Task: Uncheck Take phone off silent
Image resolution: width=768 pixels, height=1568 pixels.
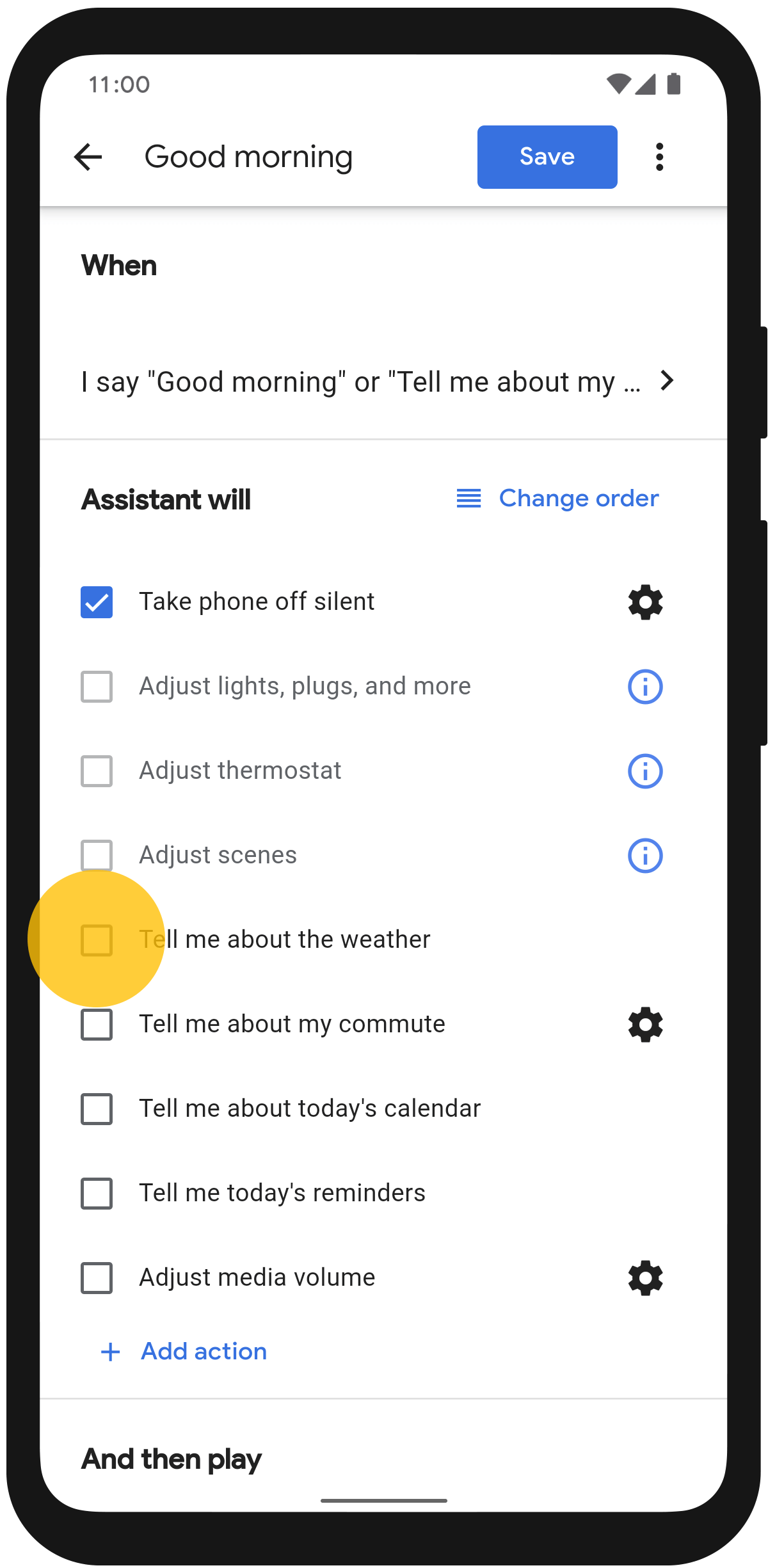Action: (x=97, y=602)
